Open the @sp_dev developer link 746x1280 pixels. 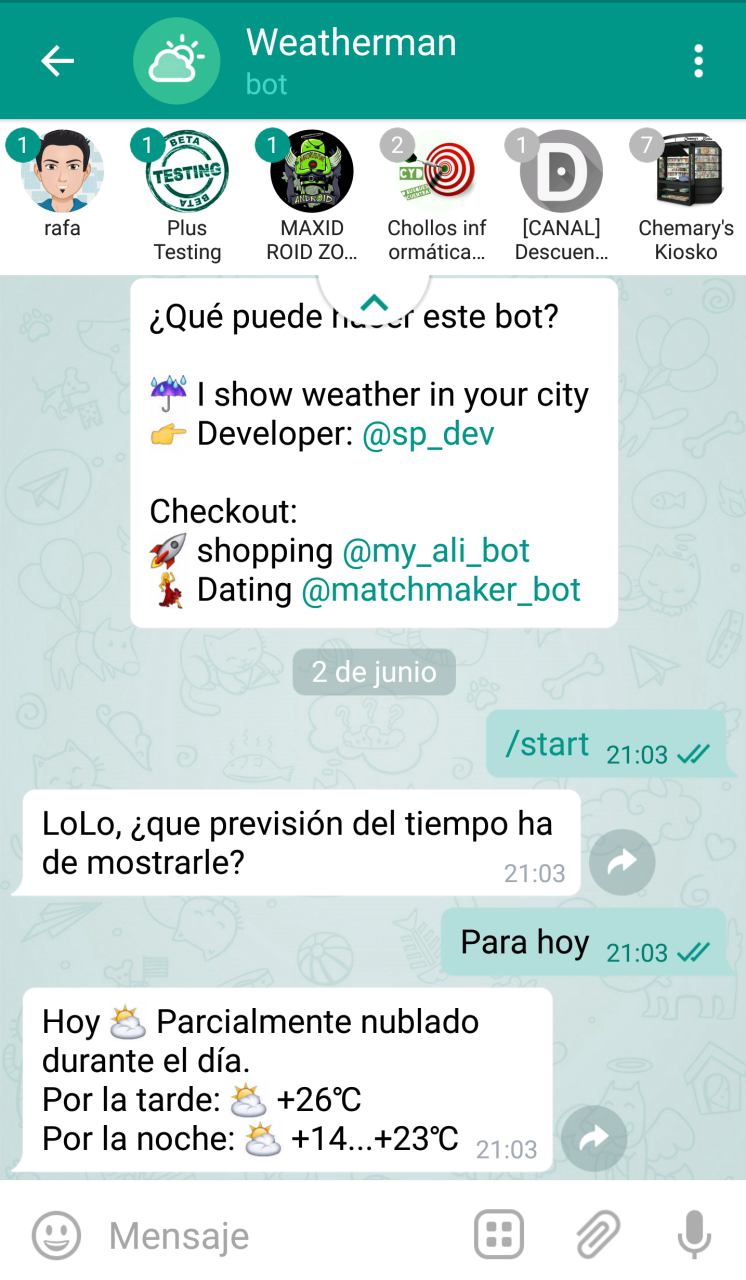428,434
